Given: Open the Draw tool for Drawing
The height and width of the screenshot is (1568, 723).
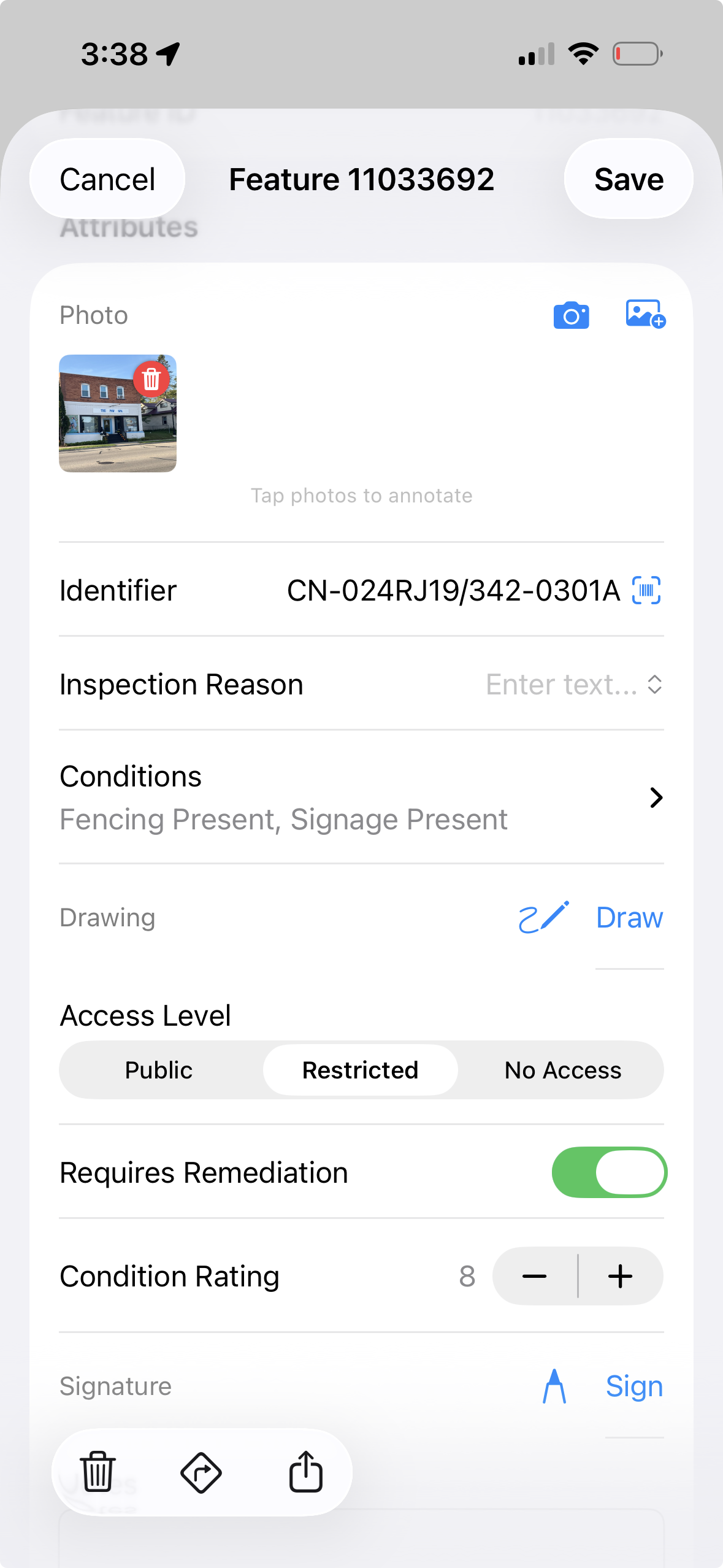Looking at the screenshot, I should click(x=629, y=918).
